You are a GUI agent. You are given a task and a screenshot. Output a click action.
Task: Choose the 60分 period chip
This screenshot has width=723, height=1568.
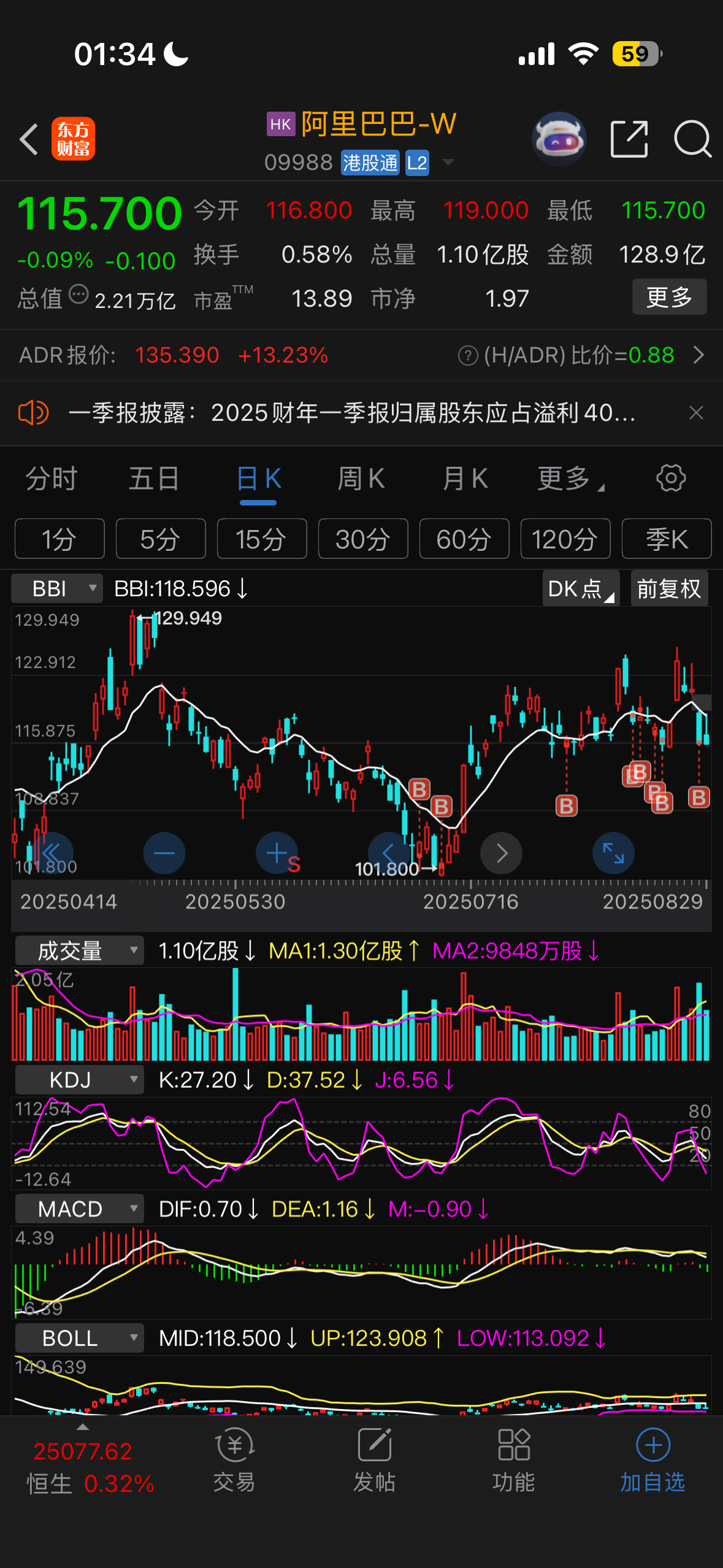pos(464,539)
